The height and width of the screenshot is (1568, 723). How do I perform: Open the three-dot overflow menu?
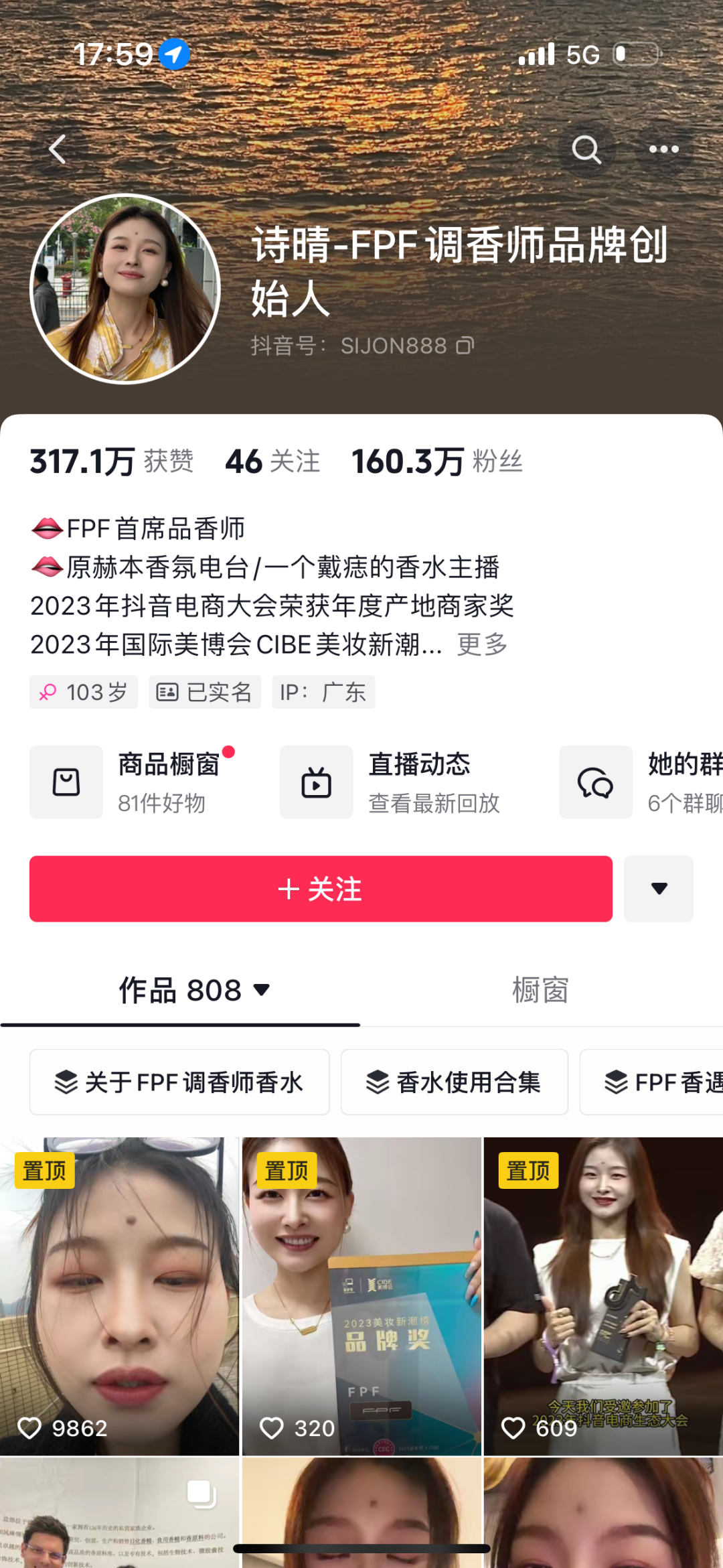[663, 149]
